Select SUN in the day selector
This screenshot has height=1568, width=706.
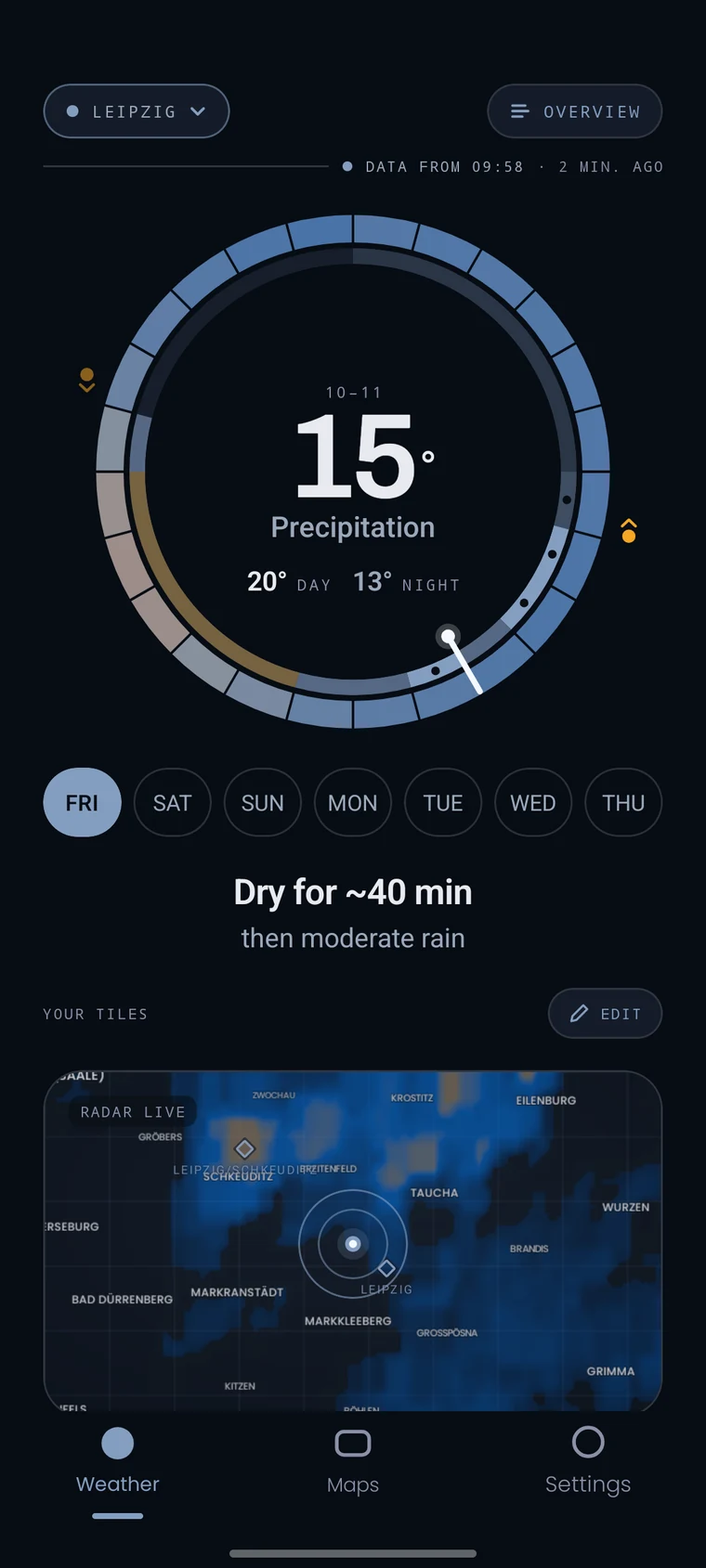262,802
